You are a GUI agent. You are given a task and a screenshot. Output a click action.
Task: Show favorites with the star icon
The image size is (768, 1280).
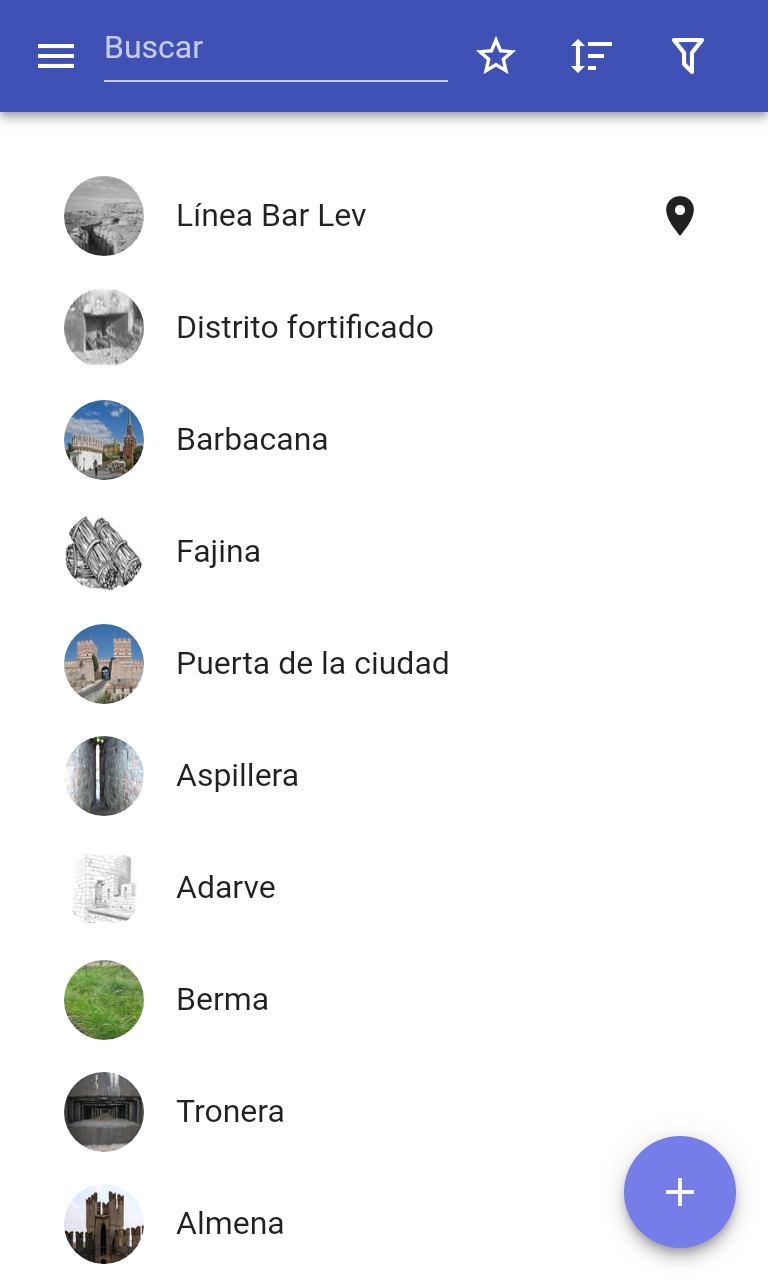tap(496, 56)
